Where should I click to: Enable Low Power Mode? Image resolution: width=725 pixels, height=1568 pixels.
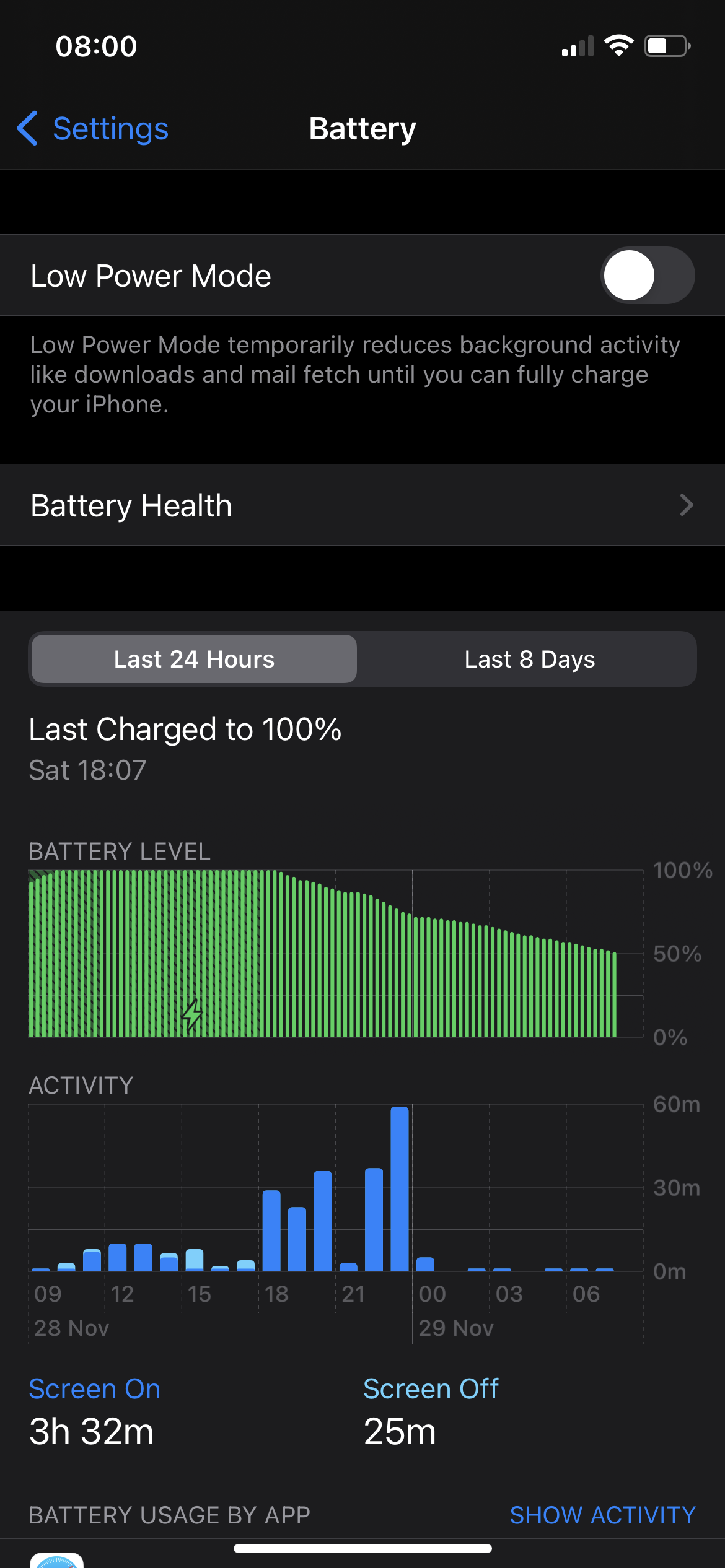(646, 276)
